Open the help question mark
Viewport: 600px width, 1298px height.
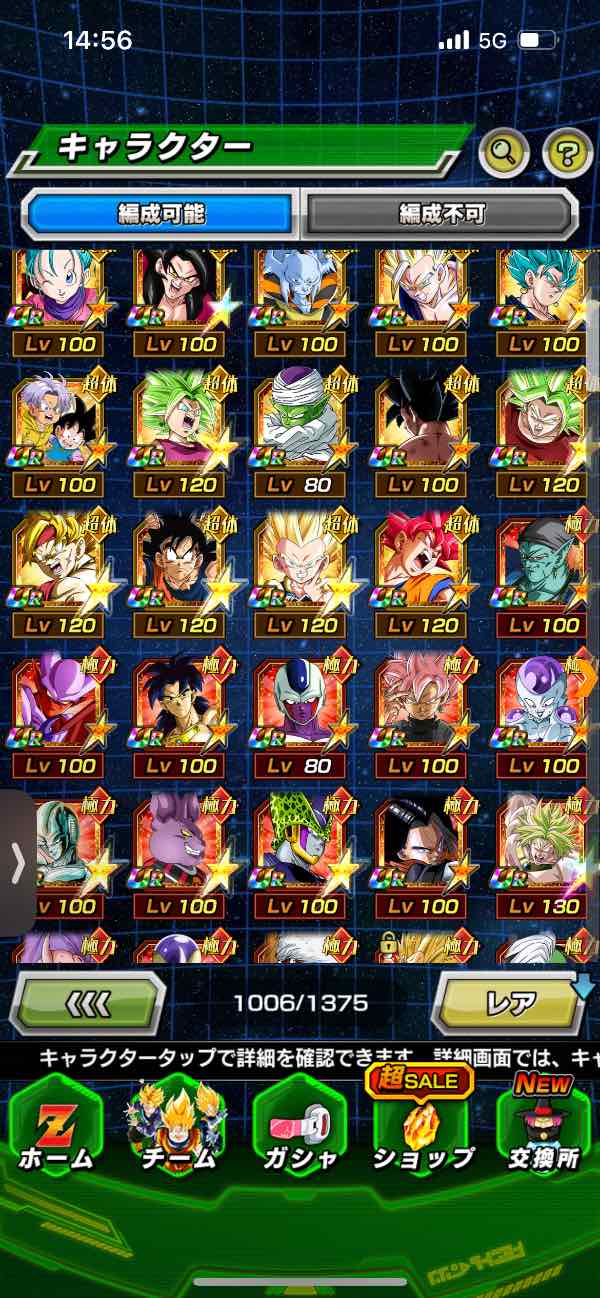[567, 153]
